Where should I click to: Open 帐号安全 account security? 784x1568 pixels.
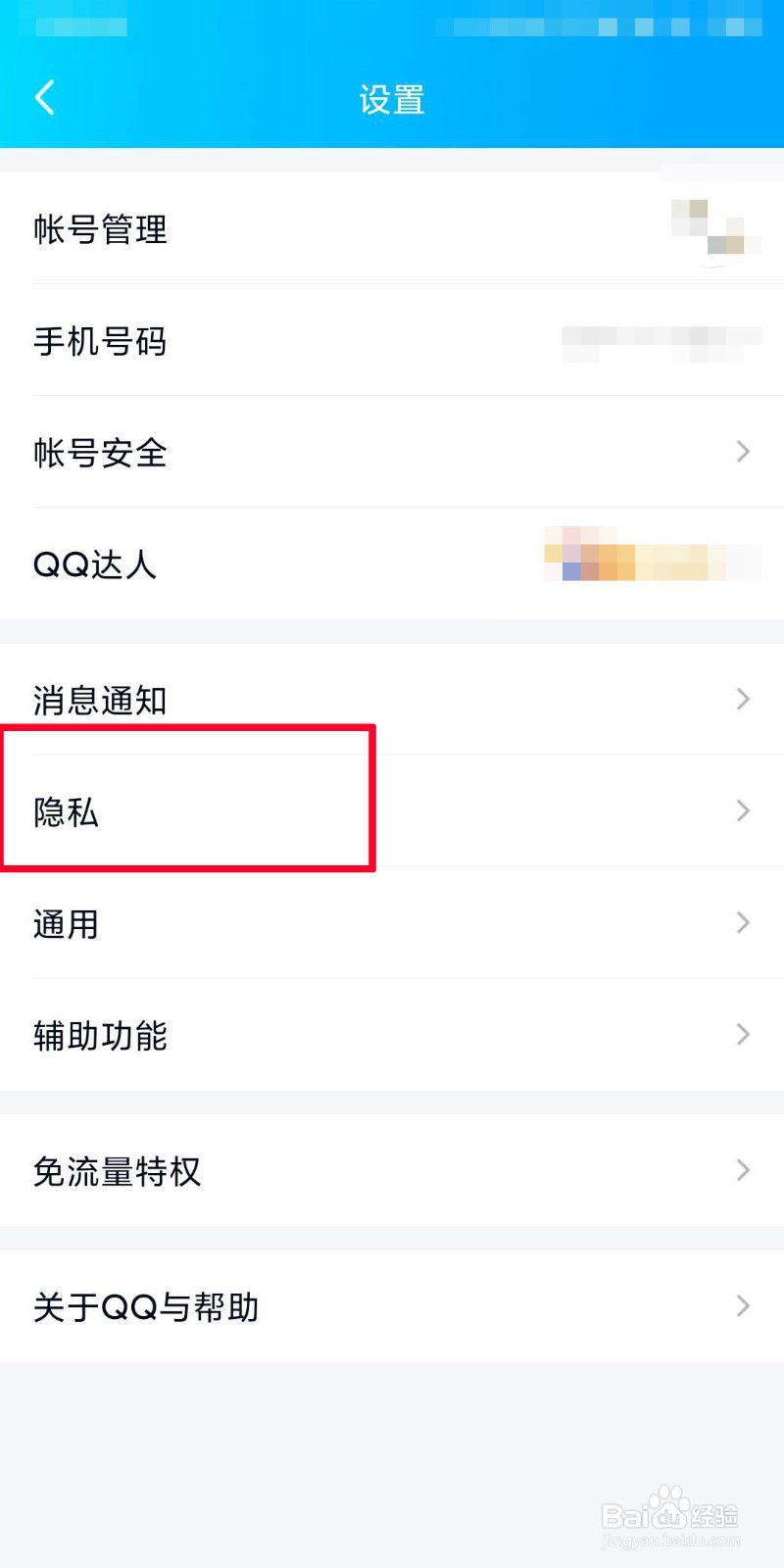point(101,453)
